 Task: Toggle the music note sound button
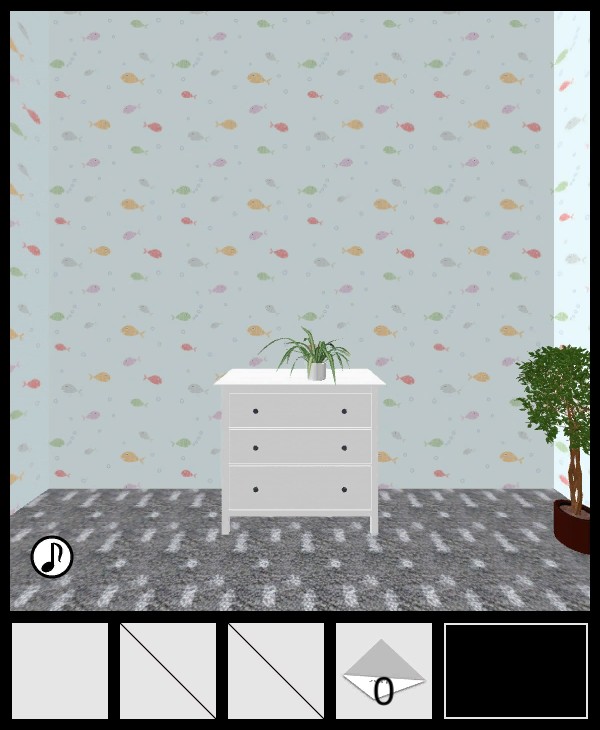(x=52, y=557)
